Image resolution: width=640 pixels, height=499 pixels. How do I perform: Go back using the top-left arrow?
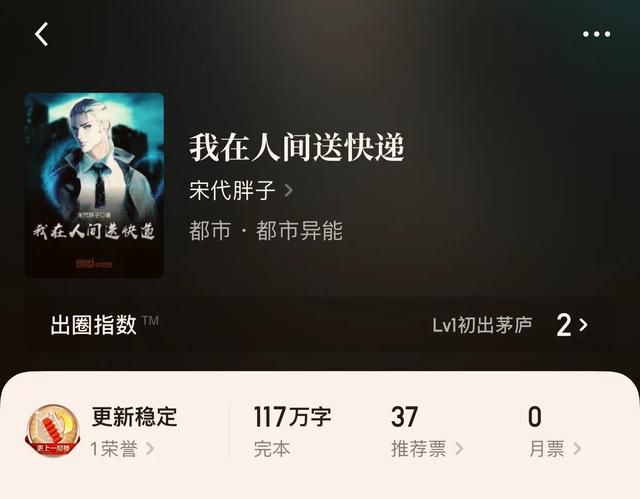(x=41, y=34)
